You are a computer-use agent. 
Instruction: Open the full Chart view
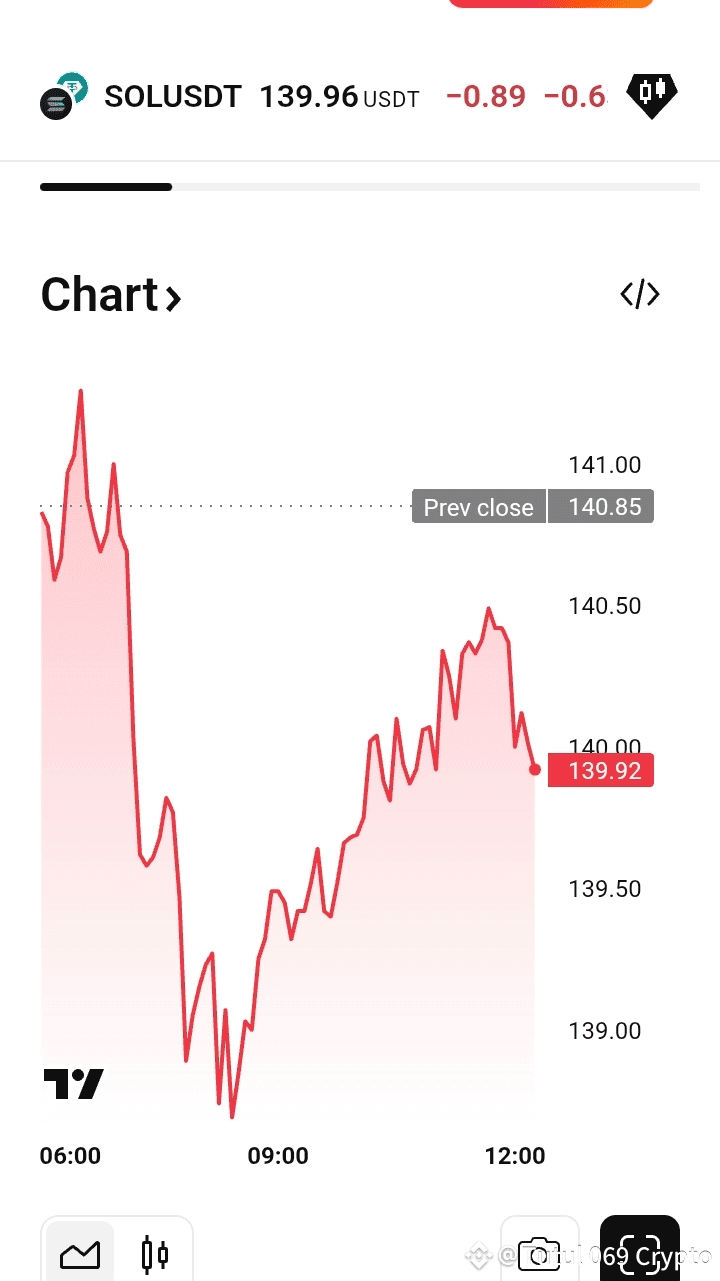click(110, 296)
